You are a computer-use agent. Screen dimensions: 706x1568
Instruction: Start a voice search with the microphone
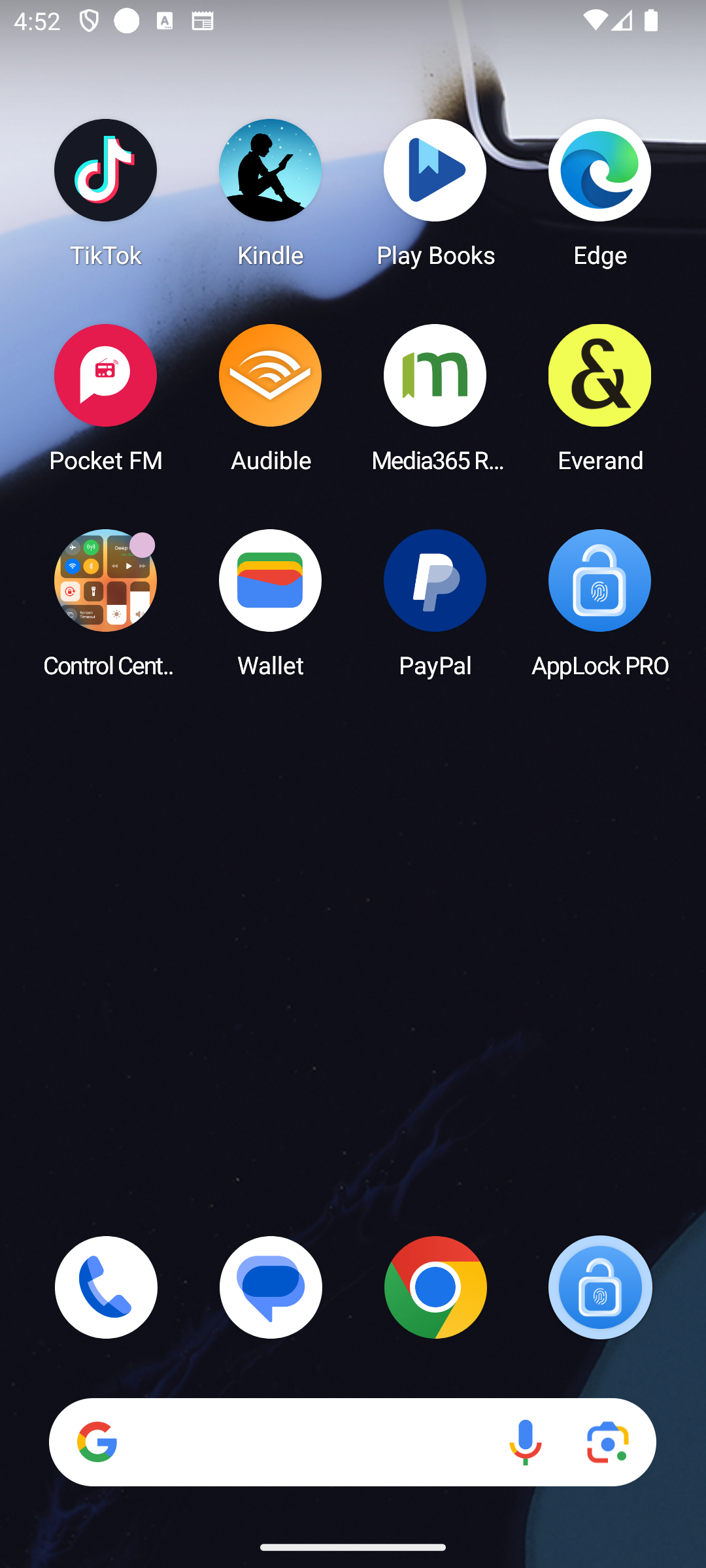(x=526, y=1443)
